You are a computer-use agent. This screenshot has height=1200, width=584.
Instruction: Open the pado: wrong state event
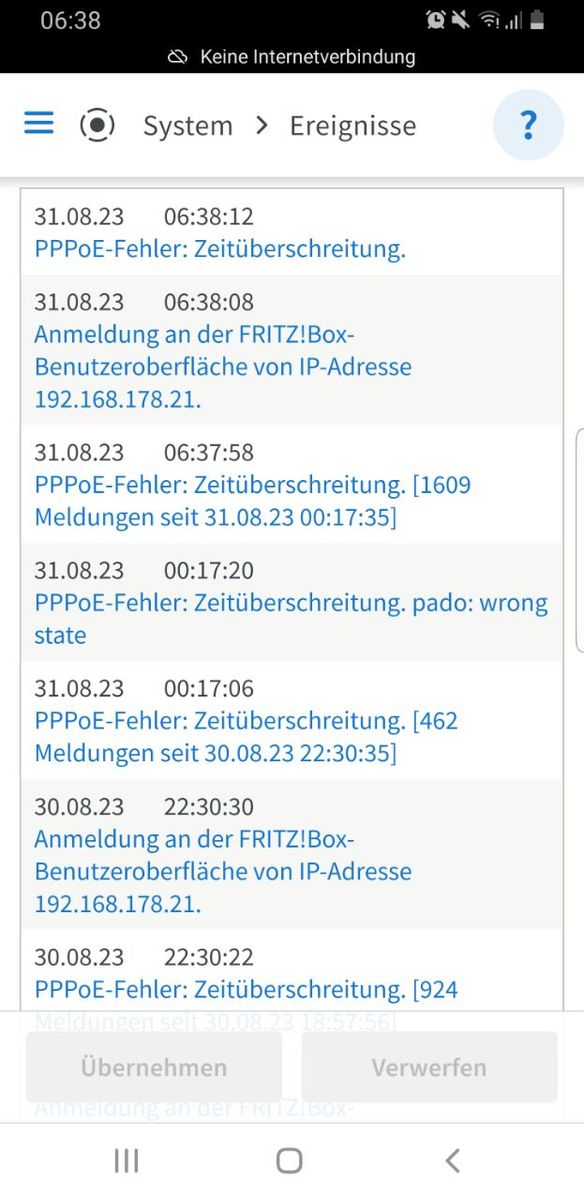292,602
